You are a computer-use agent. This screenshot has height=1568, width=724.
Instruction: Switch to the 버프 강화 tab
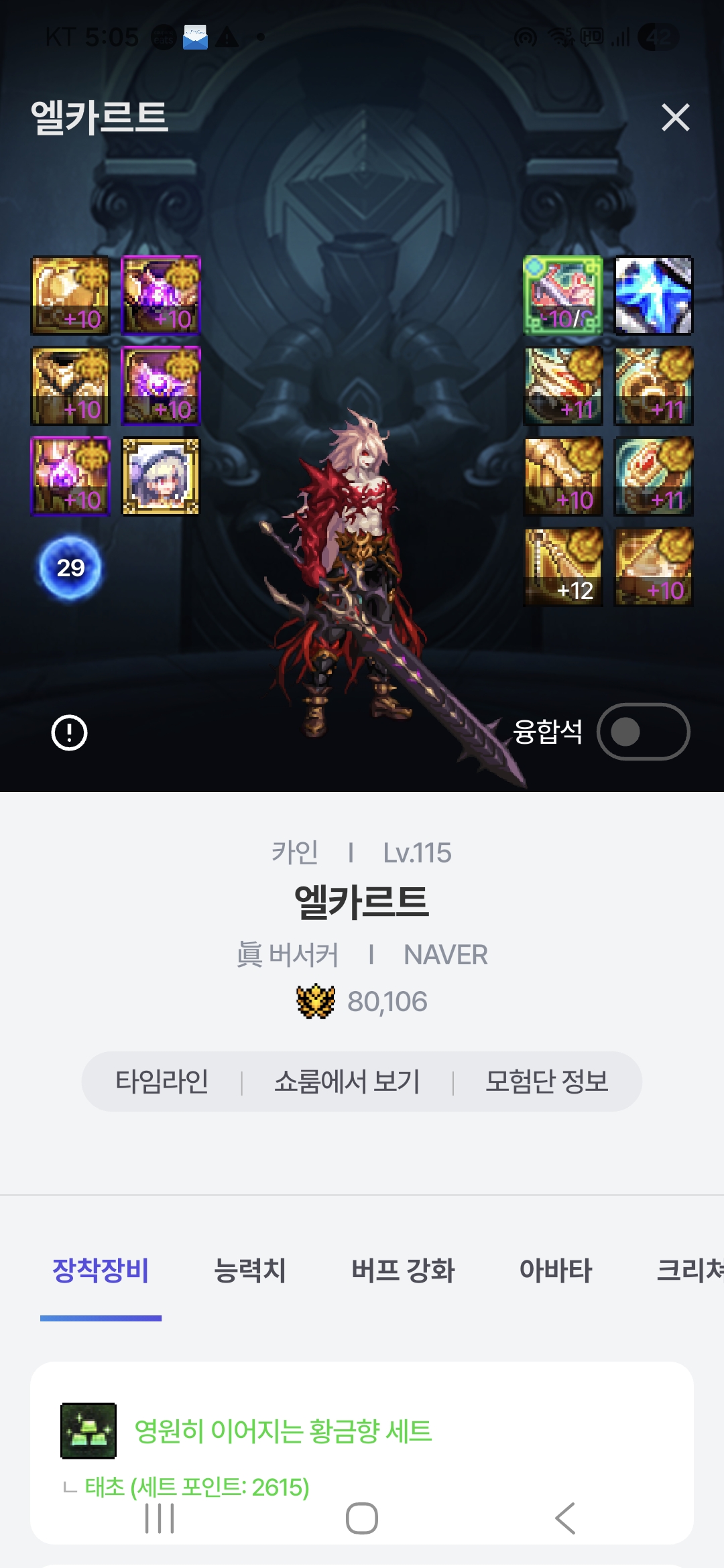(403, 1270)
